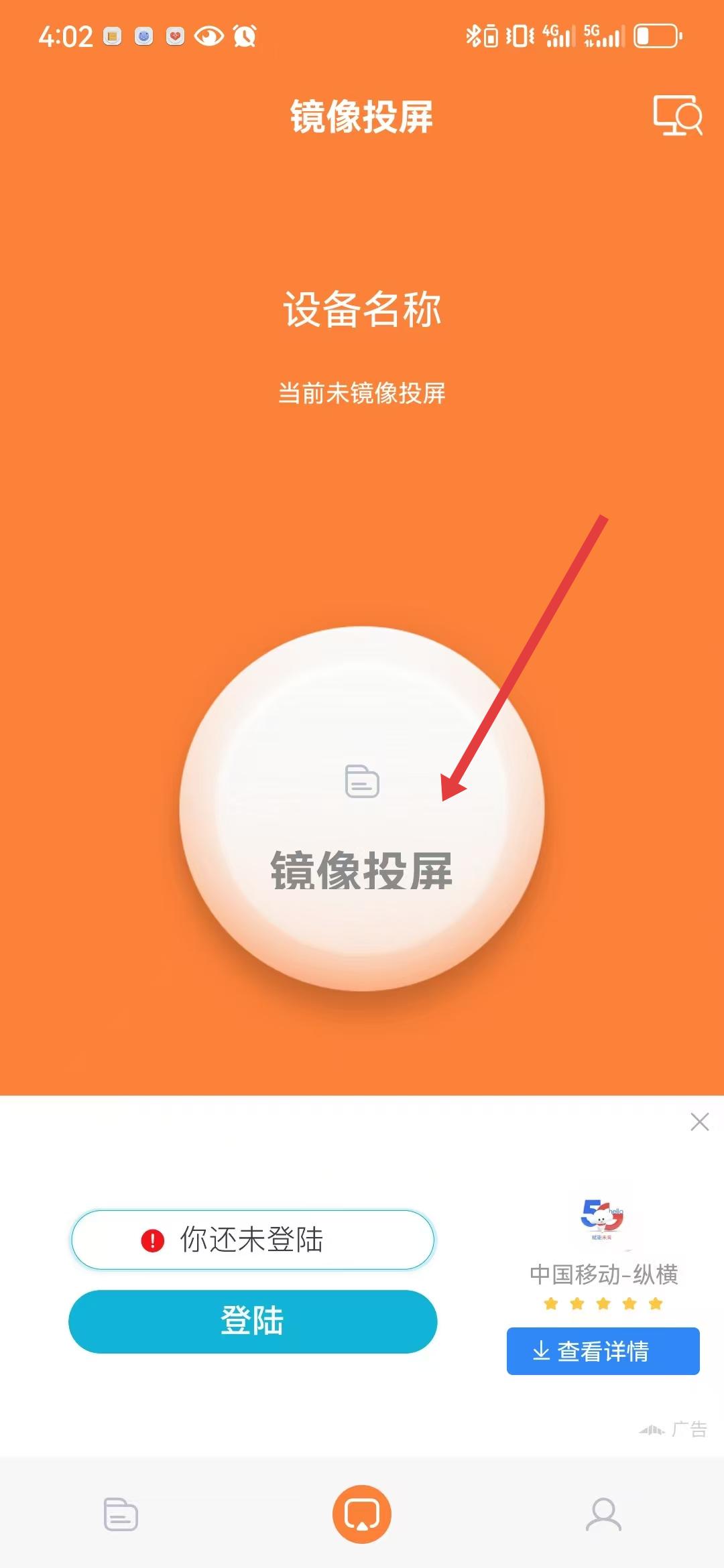The height and width of the screenshot is (1568, 724).
Task: Tap the 登陆 login button
Action: [x=253, y=1321]
